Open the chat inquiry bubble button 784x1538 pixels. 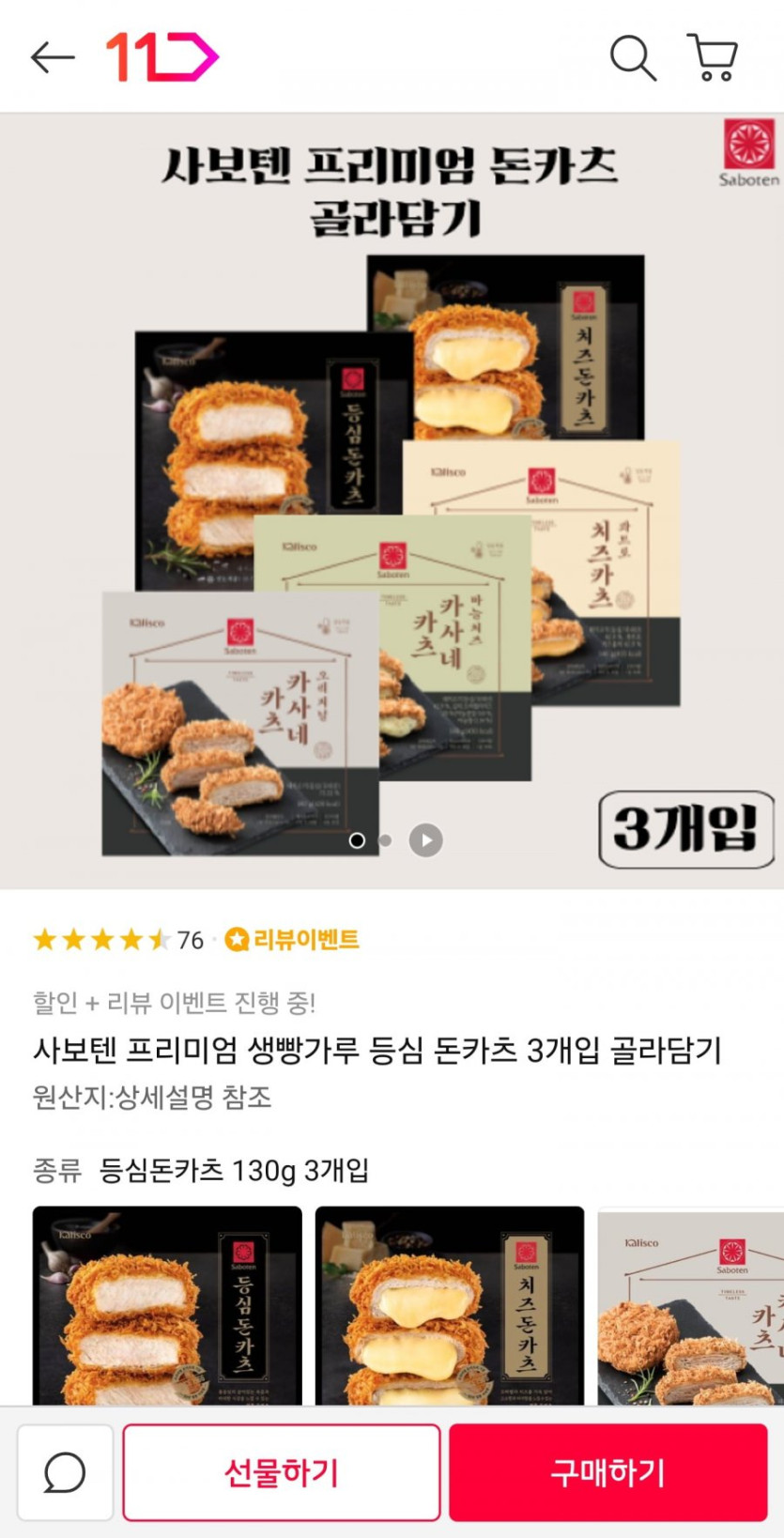click(x=65, y=1472)
